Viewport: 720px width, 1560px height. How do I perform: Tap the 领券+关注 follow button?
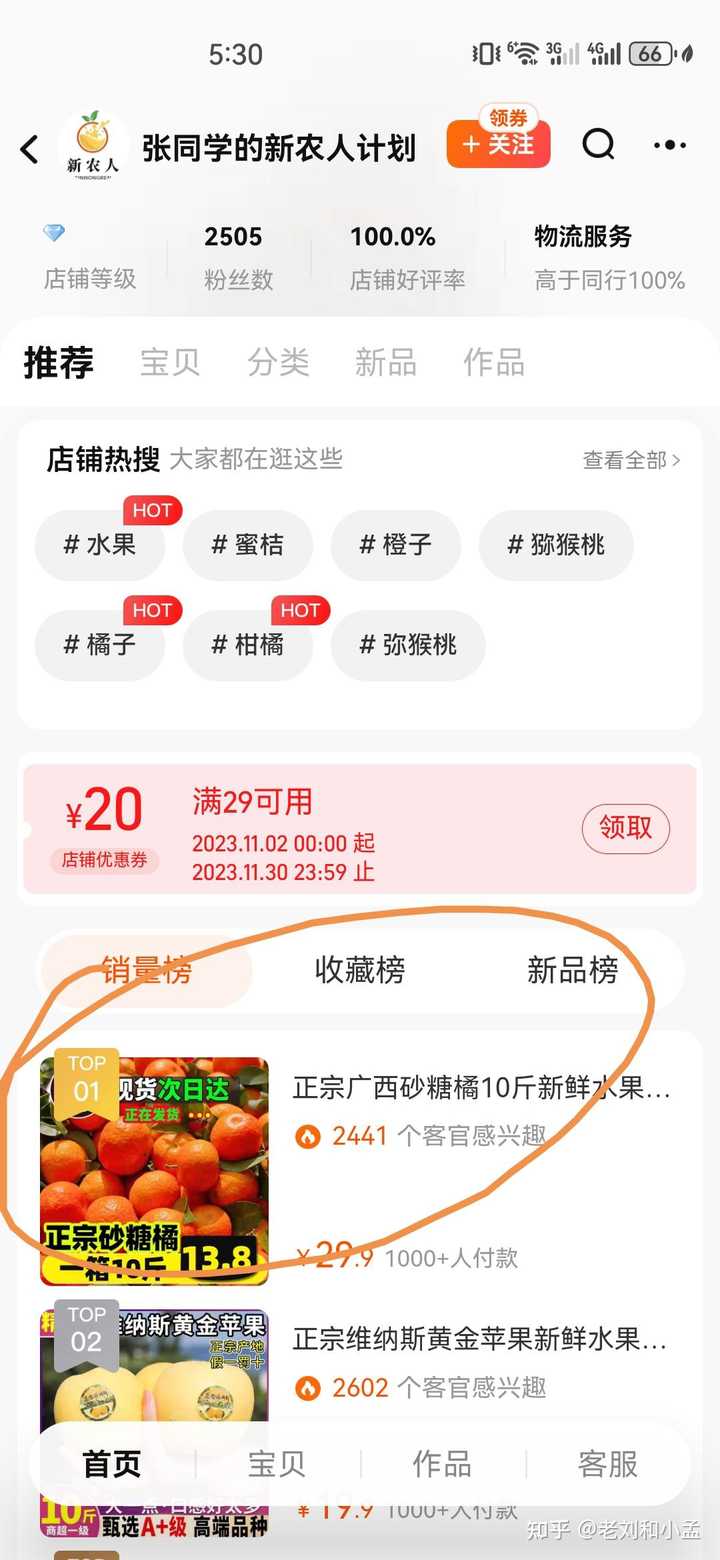[497, 143]
